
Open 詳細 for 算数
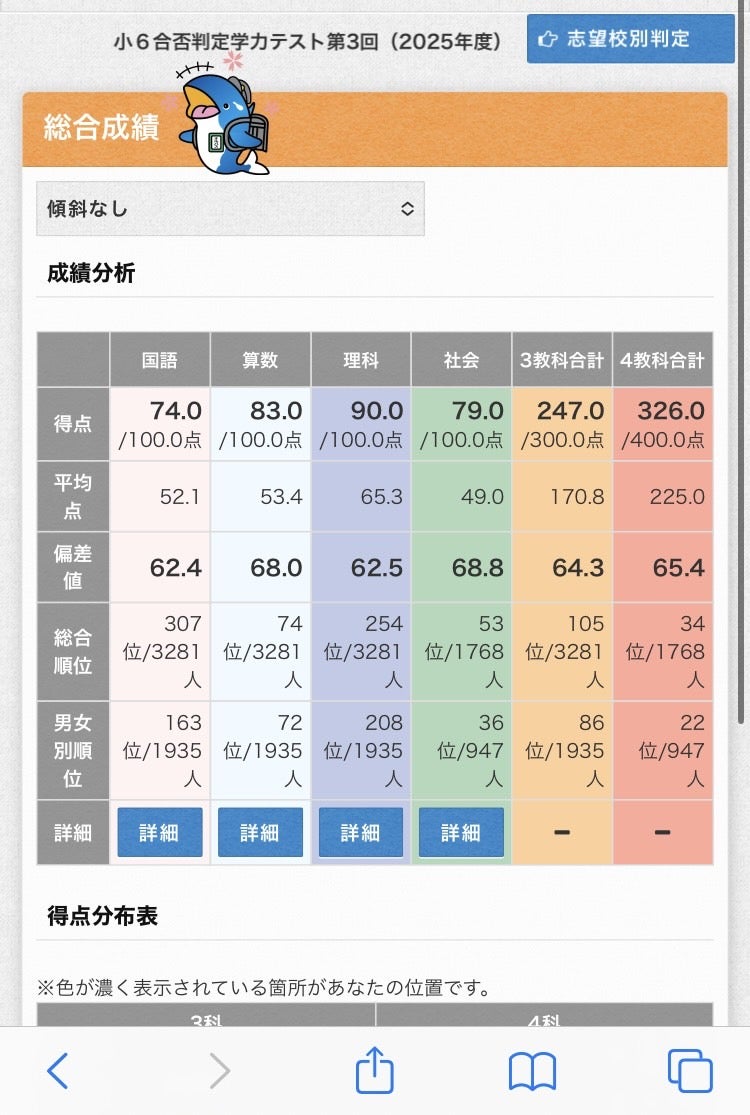260,831
